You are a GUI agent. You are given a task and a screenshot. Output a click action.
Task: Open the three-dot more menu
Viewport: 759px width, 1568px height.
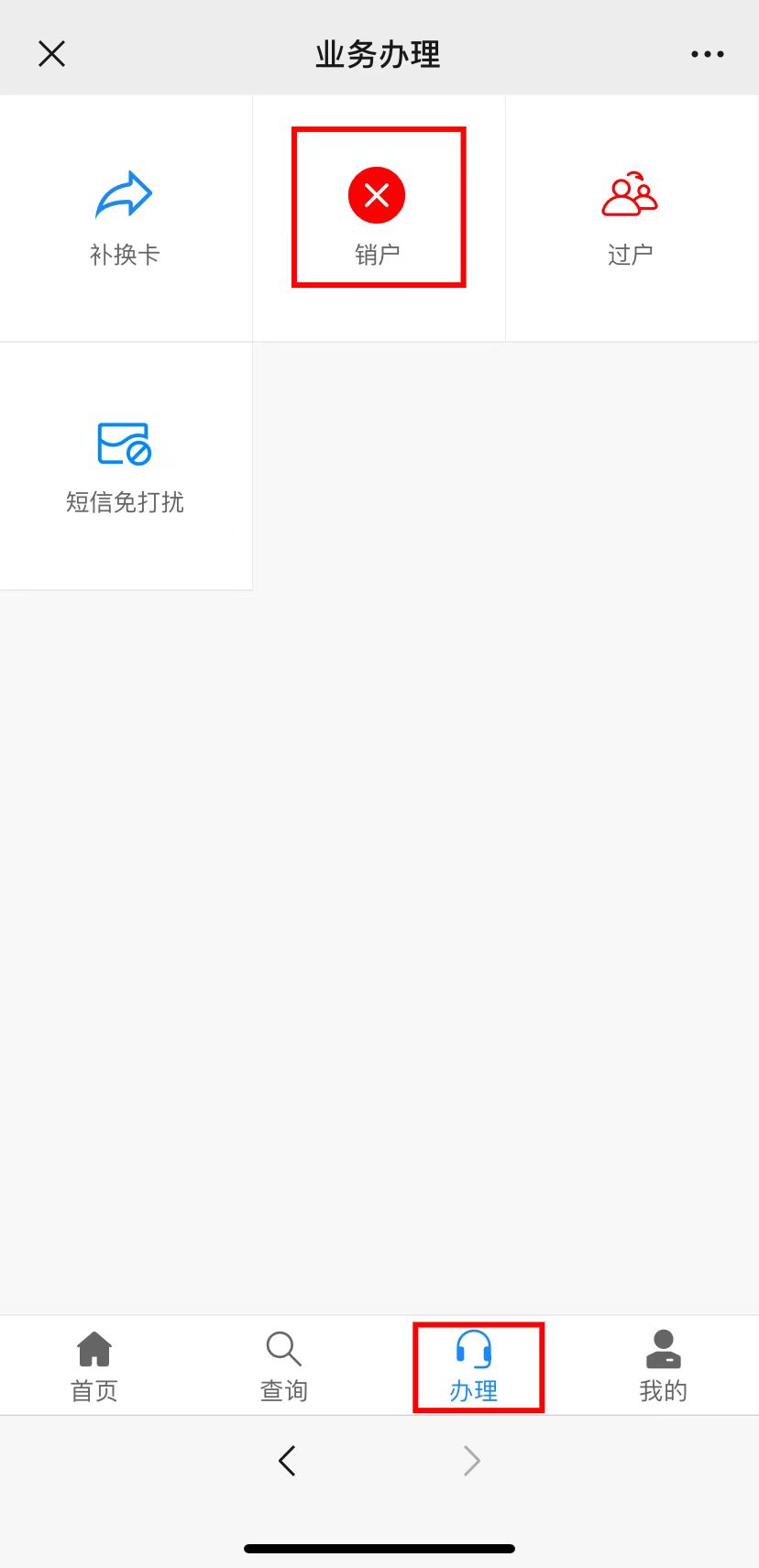[x=707, y=54]
